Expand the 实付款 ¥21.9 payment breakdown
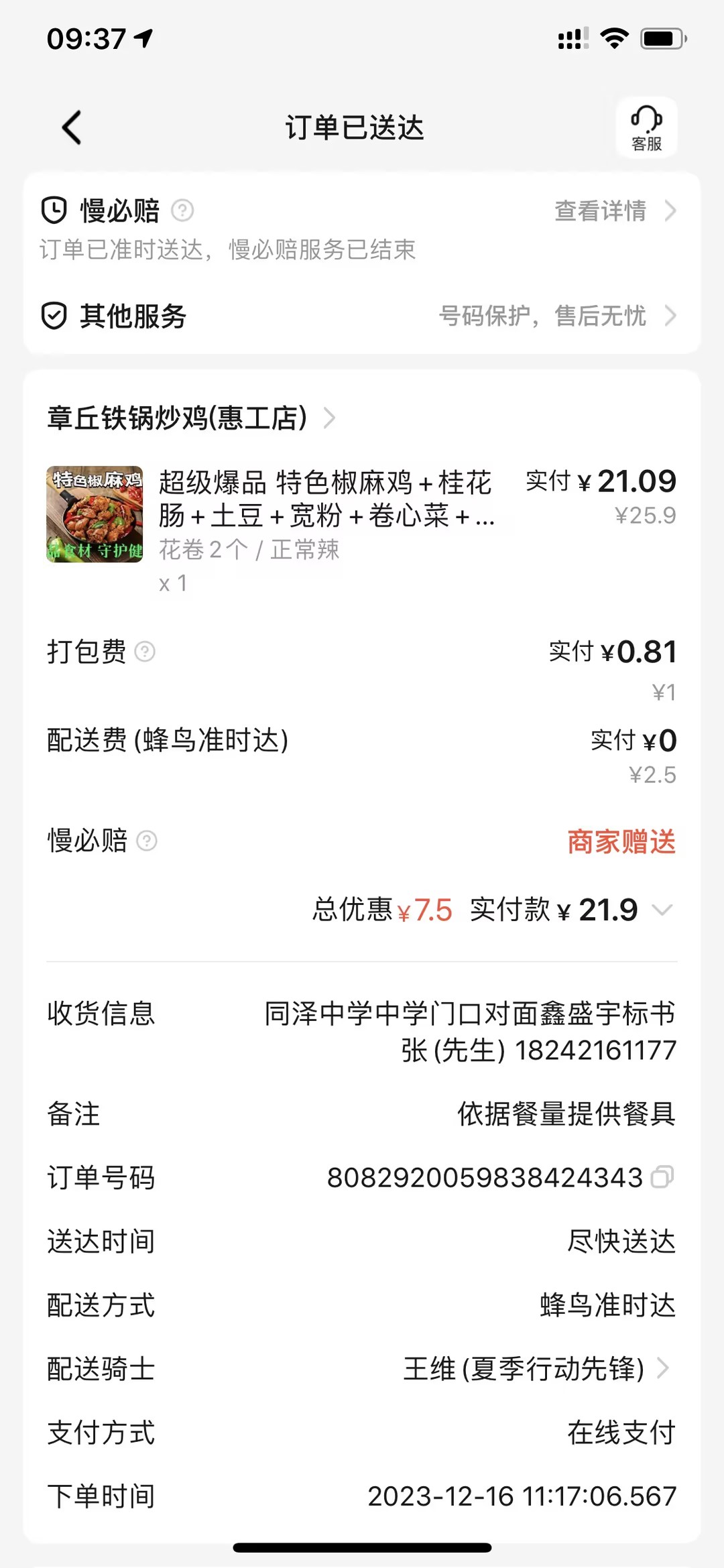This screenshot has width=724, height=1568. 662,910
